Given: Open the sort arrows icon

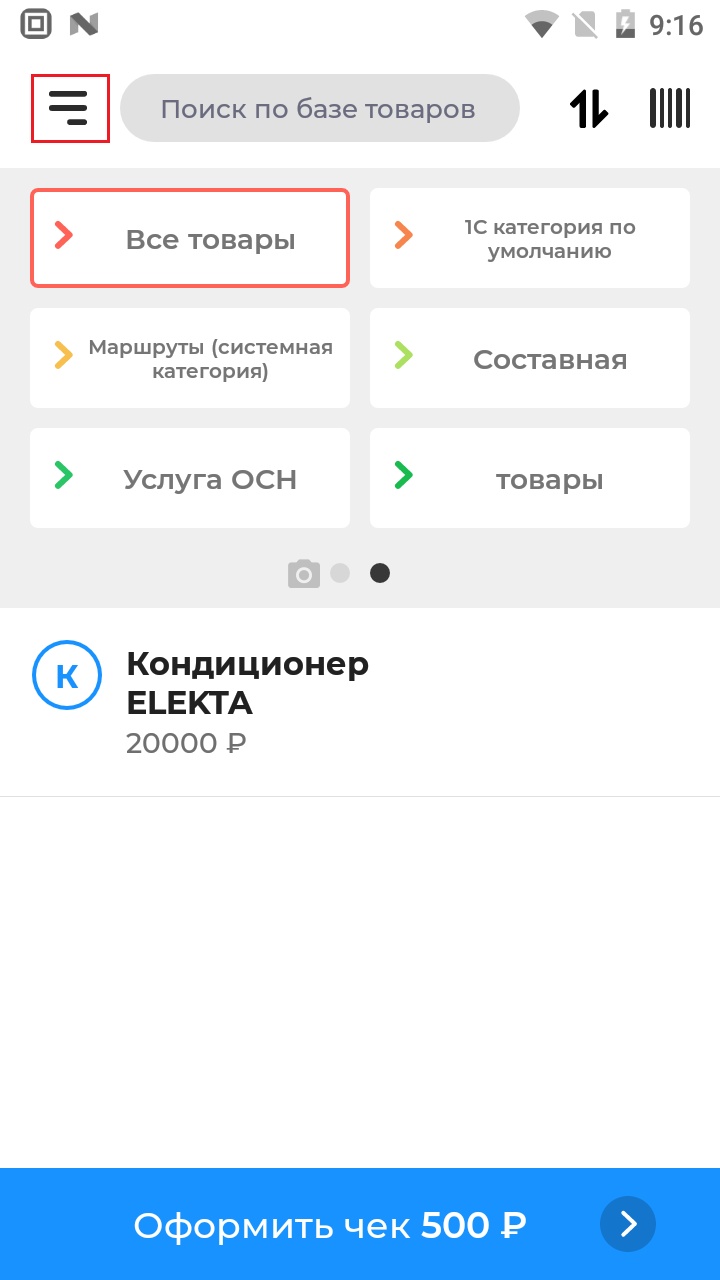Looking at the screenshot, I should point(589,108).
